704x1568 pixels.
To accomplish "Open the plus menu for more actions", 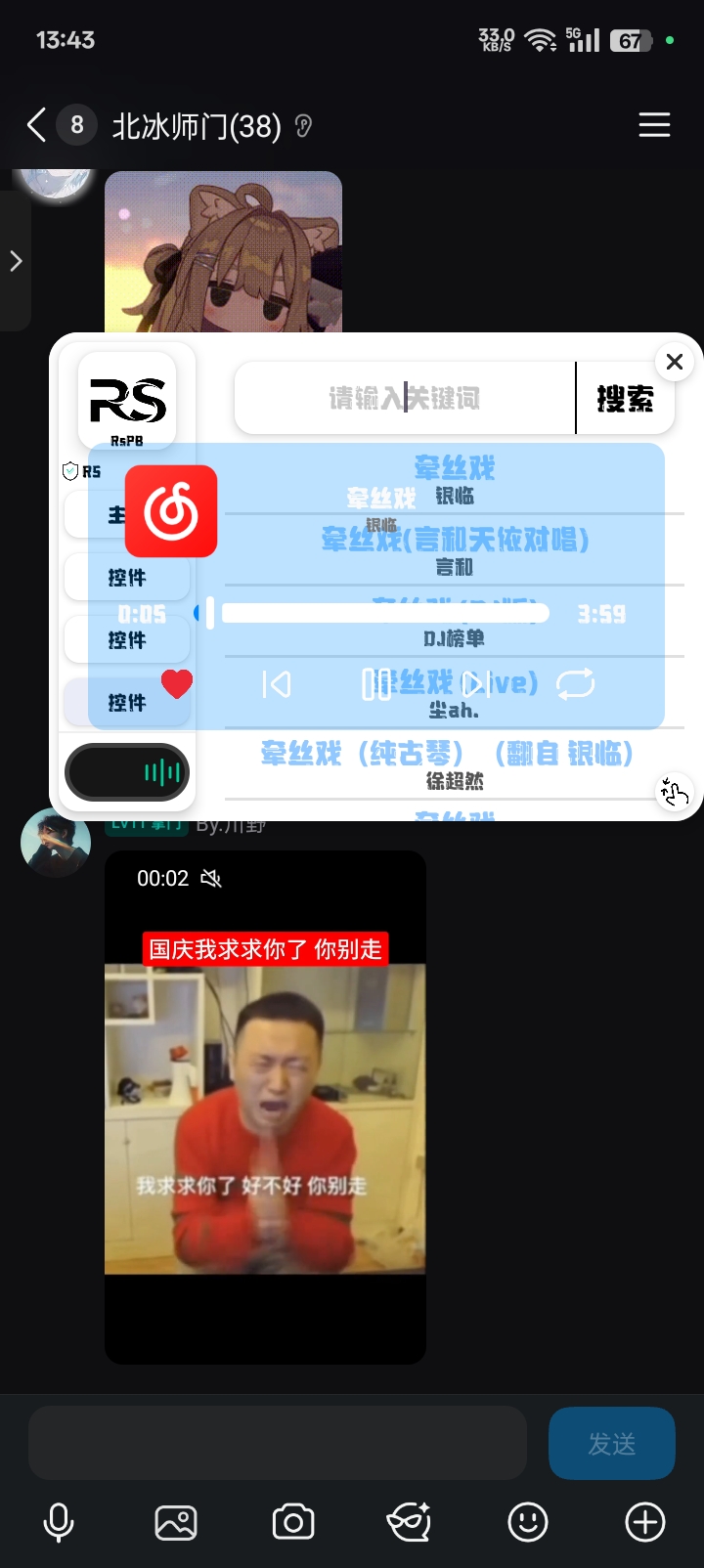I will pyautogui.click(x=645, y=1522).
